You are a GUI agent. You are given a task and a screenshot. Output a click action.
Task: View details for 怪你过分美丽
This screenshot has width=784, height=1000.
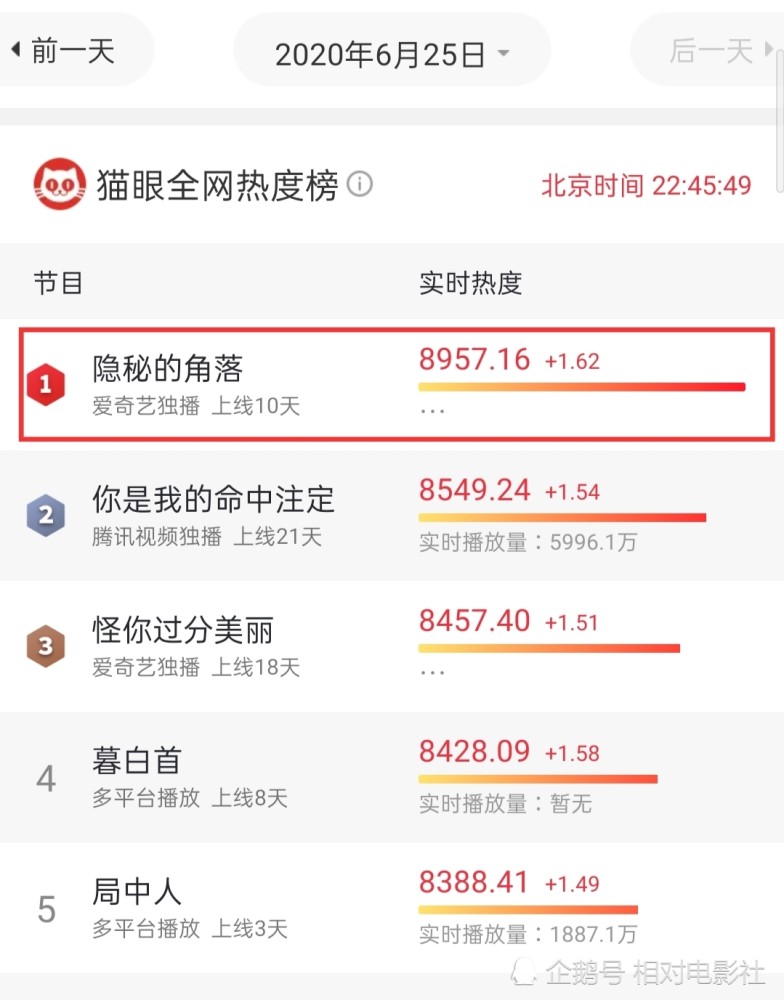[x=183, y=631]
